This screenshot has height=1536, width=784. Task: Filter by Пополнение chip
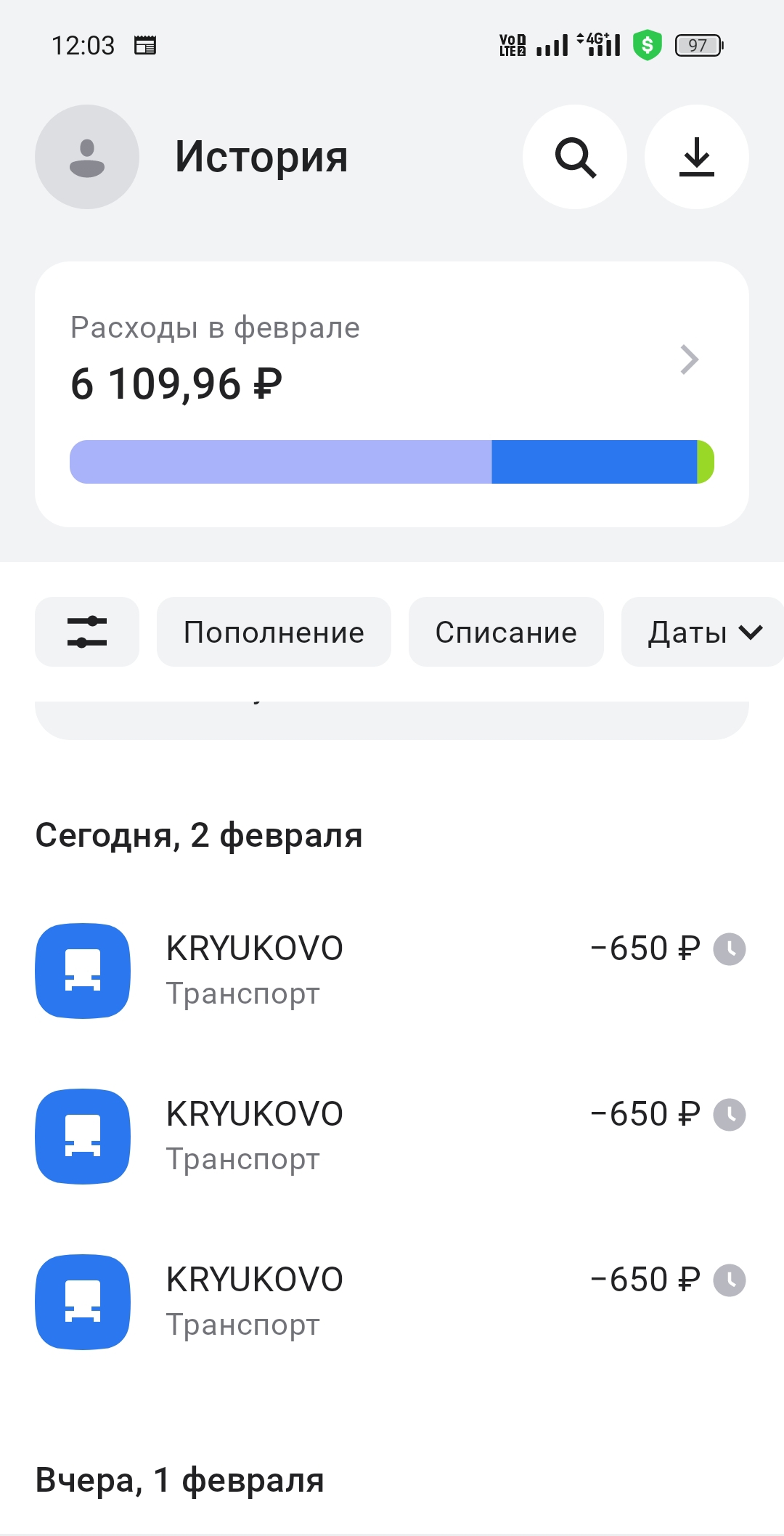[x=274, y=632]
